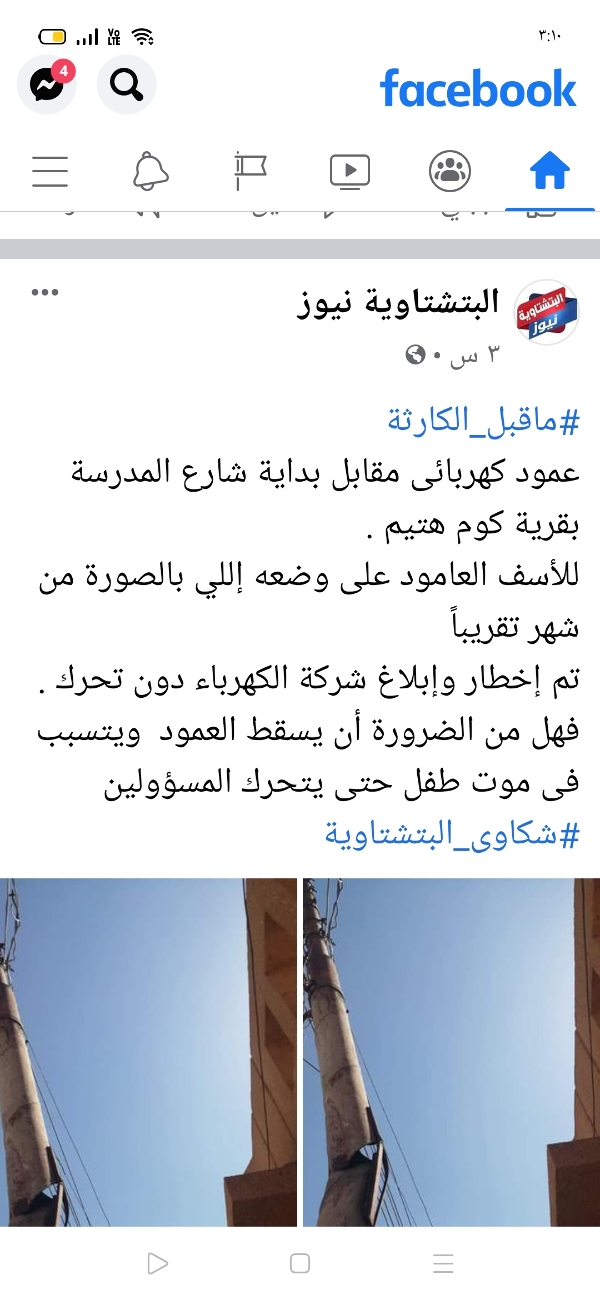Tap the system home button
The image size is (600, 1300).
click(x=300, y=1264)
